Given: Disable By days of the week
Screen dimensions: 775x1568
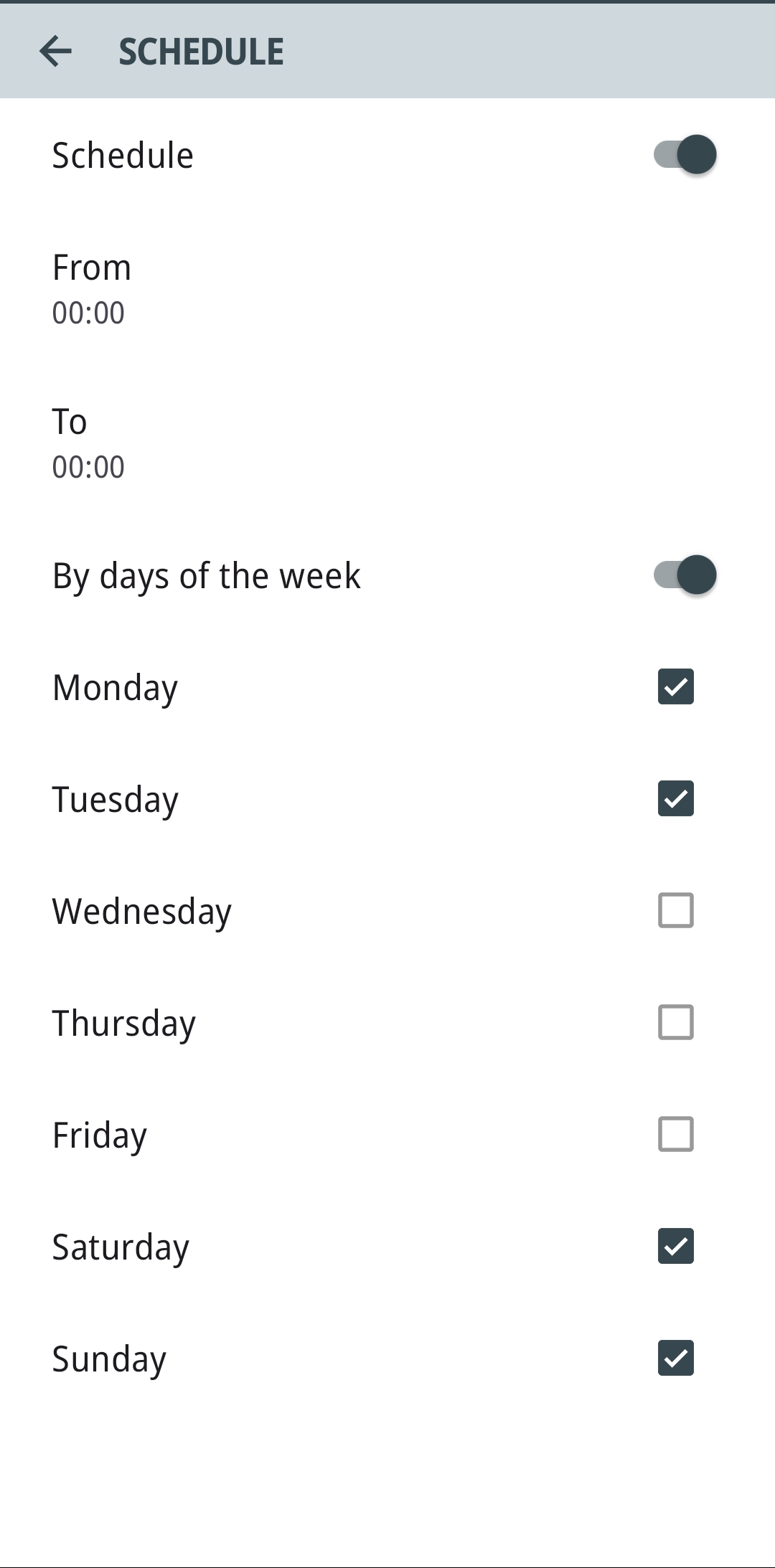Looking at the screenshot, I should [x=685, y=575].
